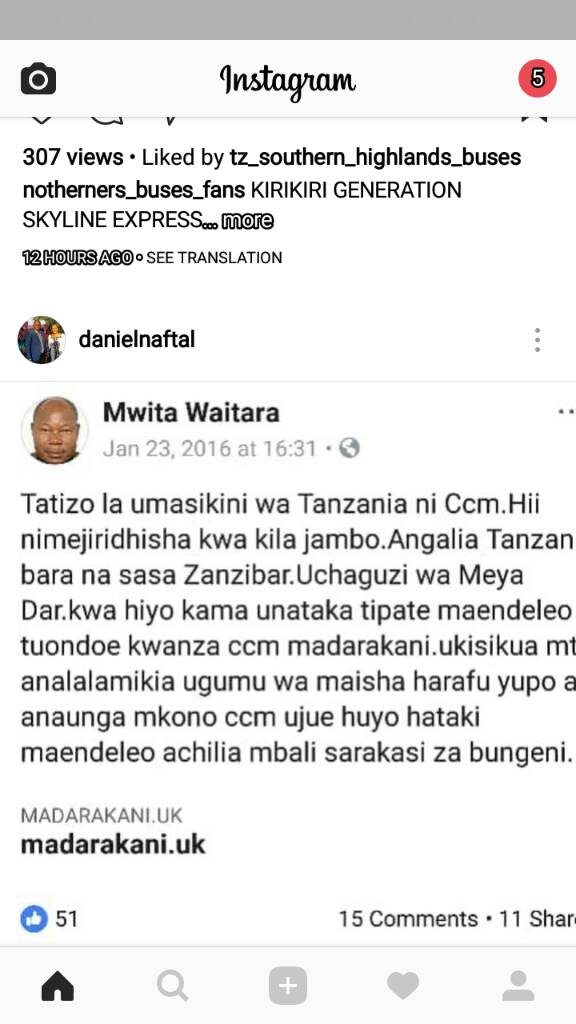Tap See Translation under the caption
This screenshot has width=576, height=1024.
coord(214,257)
